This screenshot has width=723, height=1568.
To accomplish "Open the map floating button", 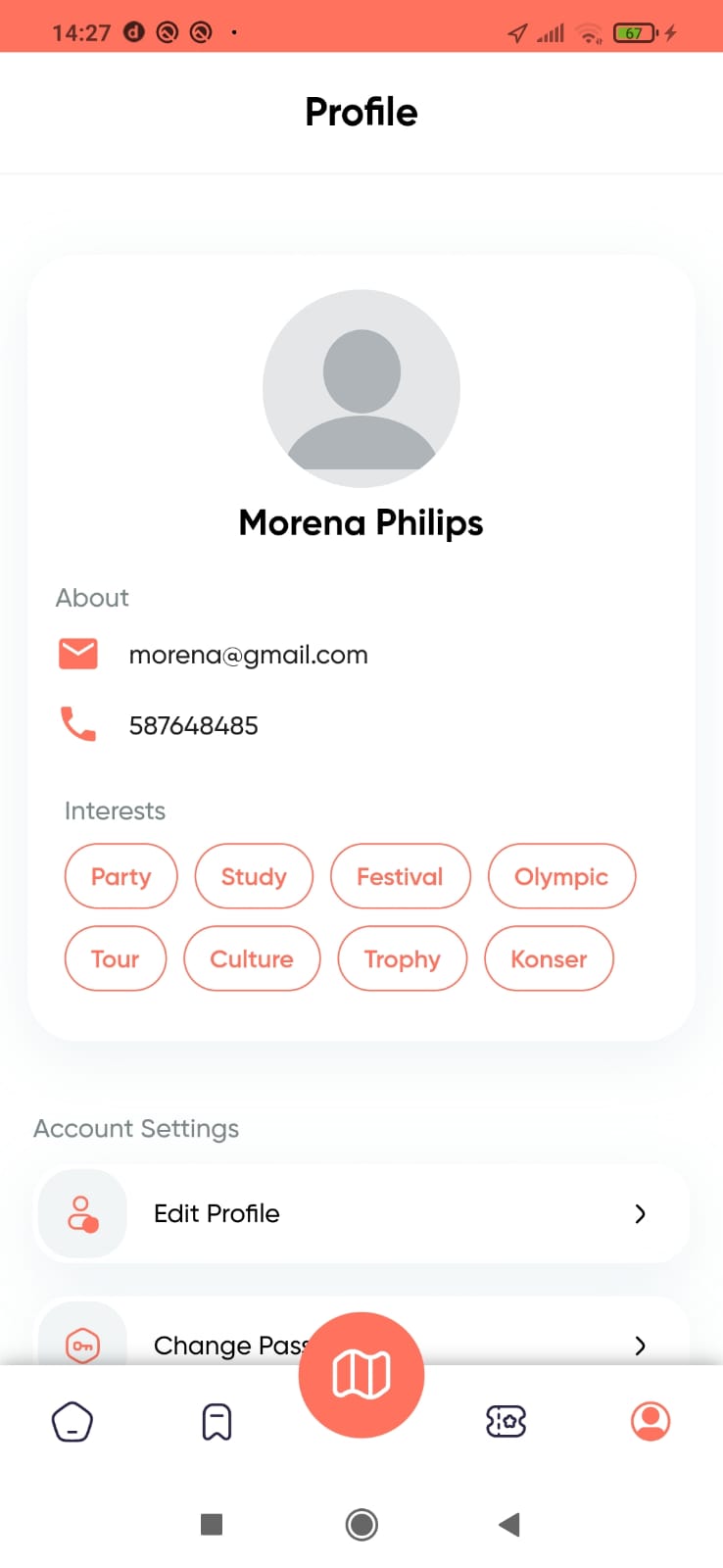I will pyautogui.click(x=361, y=1375).
